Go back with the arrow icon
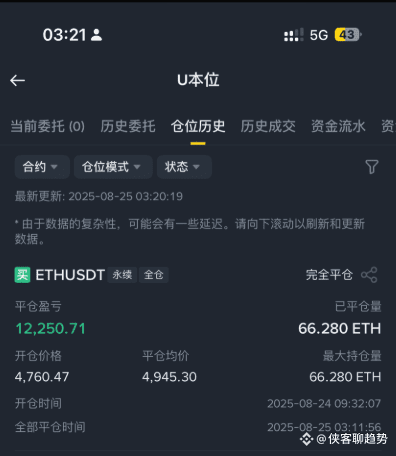Viewport: 396px width, 456px height. pyautogui.click(x=17, y=80)
